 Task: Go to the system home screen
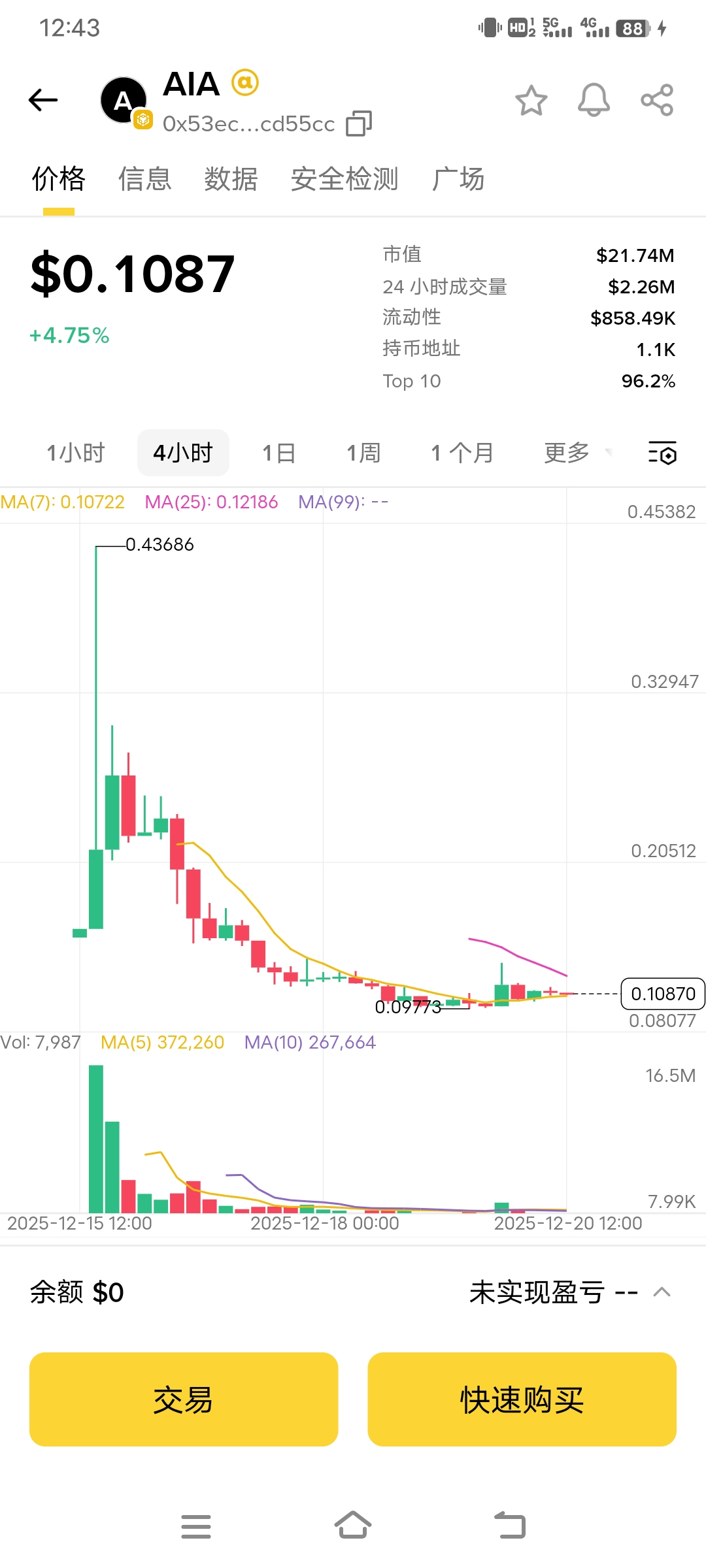pyautogui.click(x=353, y=1526)
